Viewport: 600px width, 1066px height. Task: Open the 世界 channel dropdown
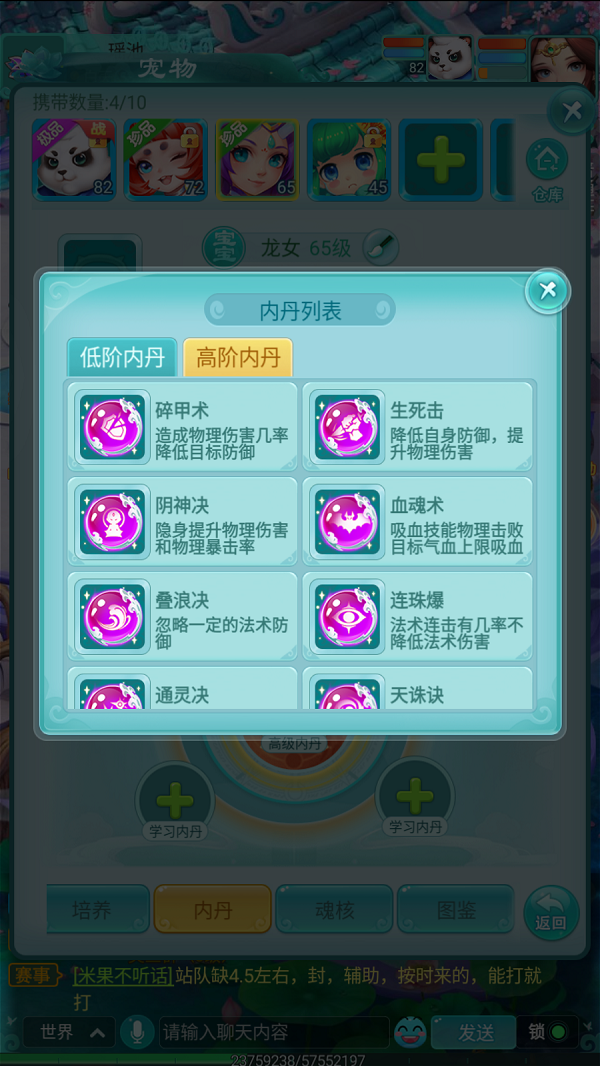70,1032
